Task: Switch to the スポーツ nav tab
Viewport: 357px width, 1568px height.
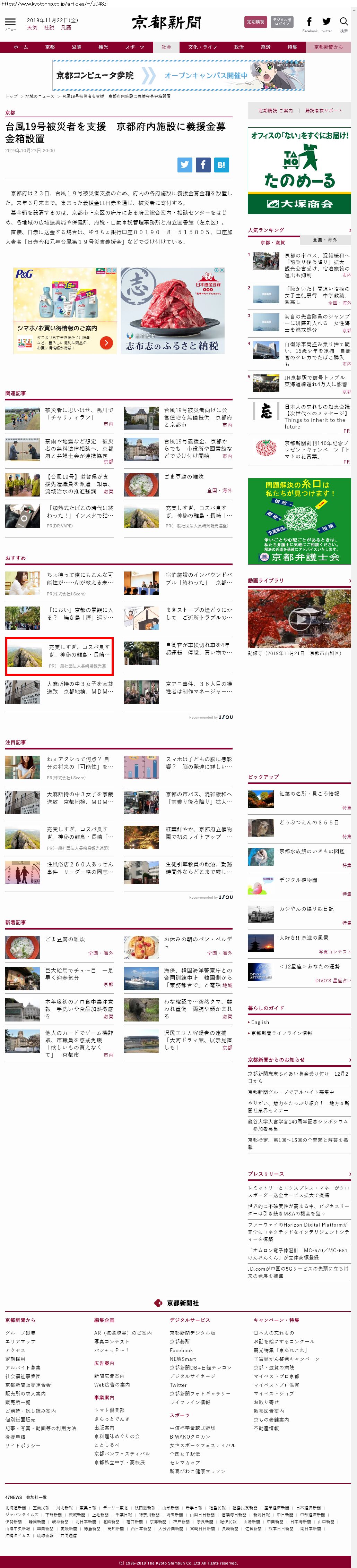Action: (x=134, y=47)
